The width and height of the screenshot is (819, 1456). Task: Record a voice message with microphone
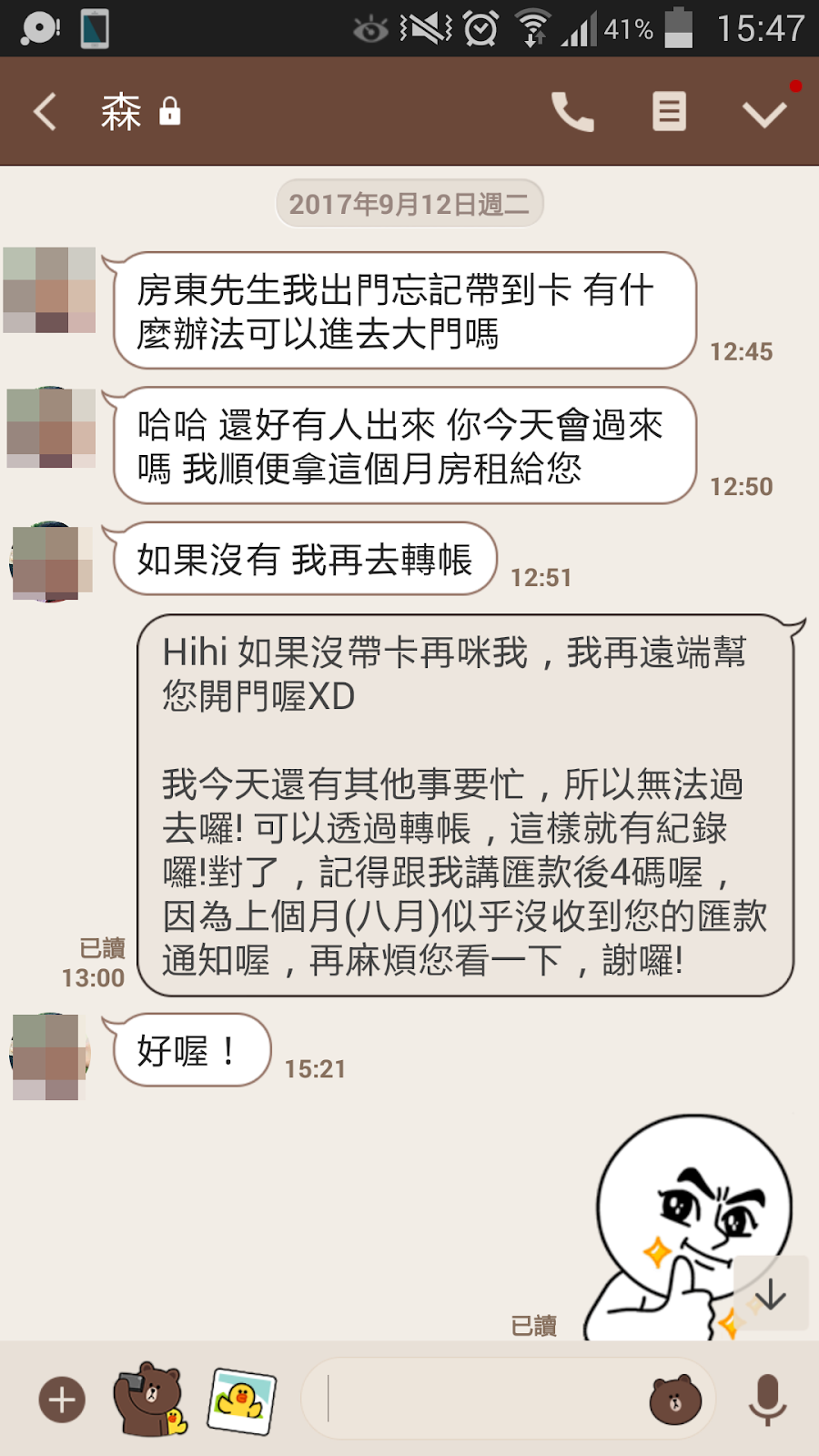tap(767, 1400)
